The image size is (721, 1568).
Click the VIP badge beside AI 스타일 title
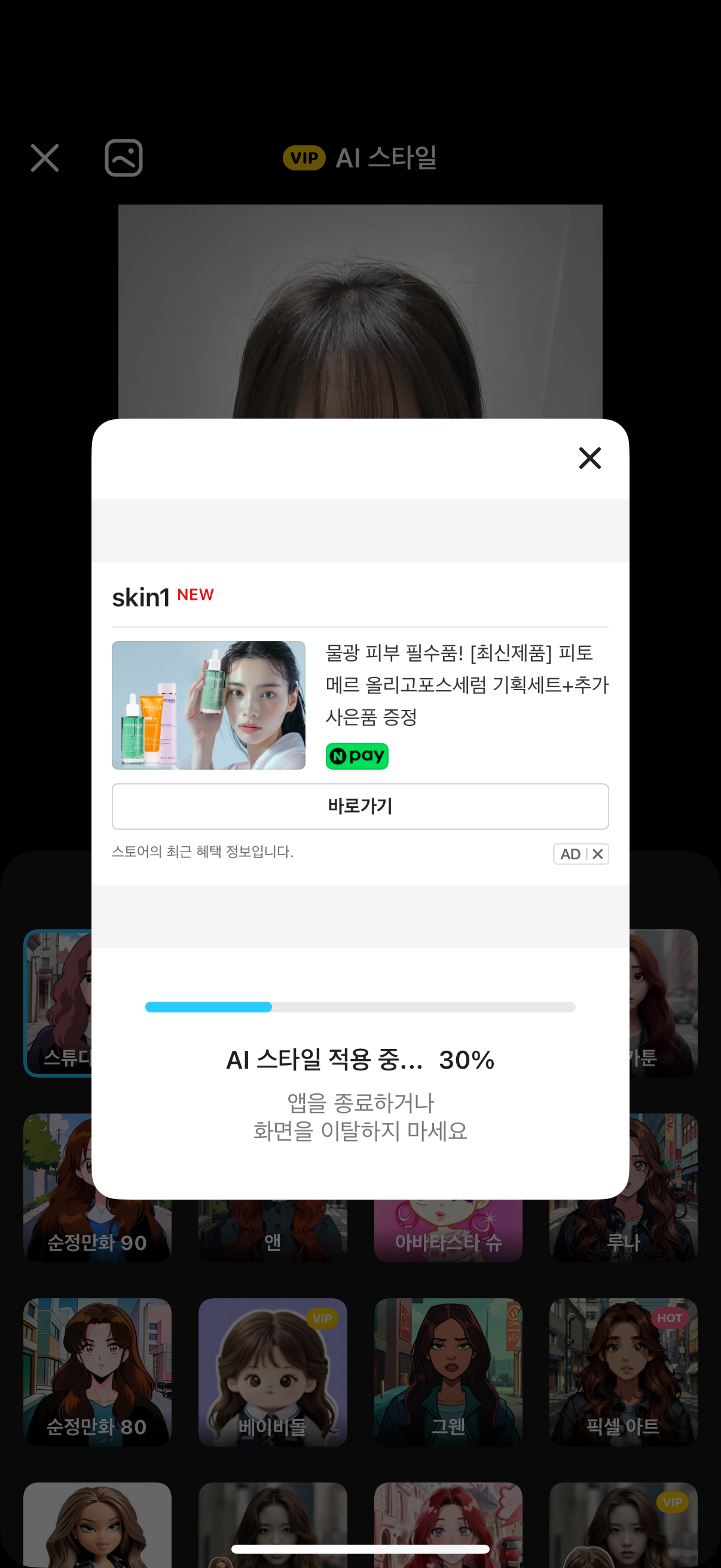click(x=304, y=158)
